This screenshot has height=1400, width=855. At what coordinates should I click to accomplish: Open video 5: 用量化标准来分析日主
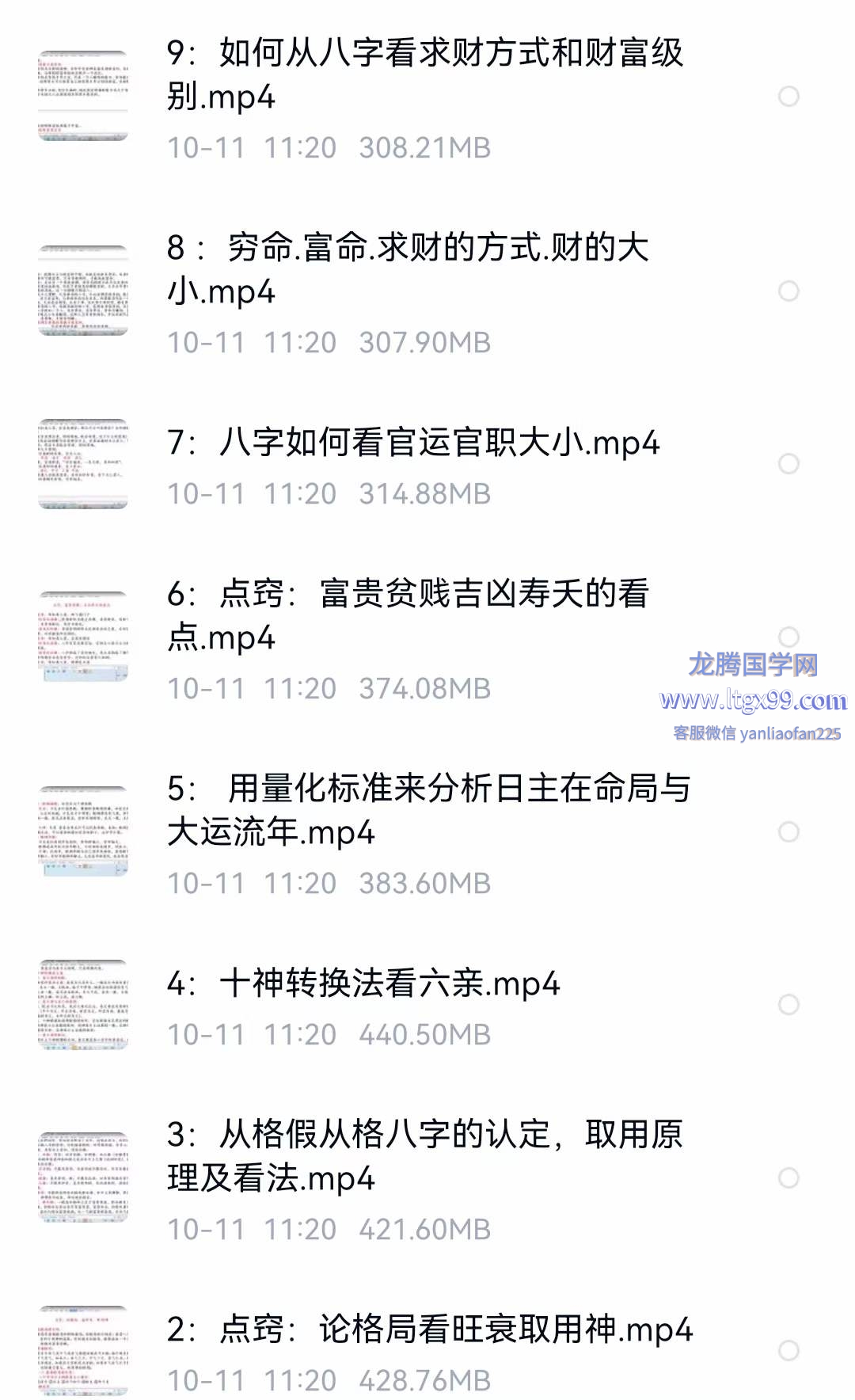(x=427, y=810)
